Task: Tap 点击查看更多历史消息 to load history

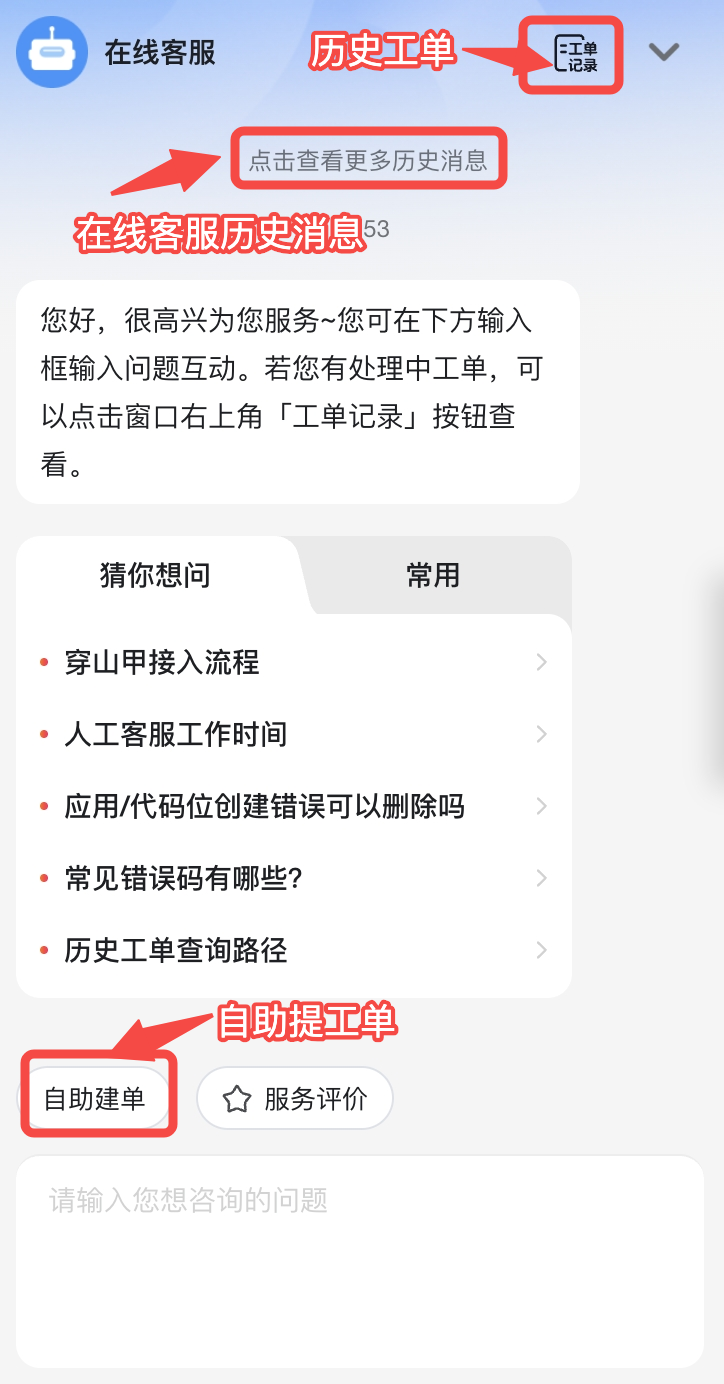Action: [368, 160]
